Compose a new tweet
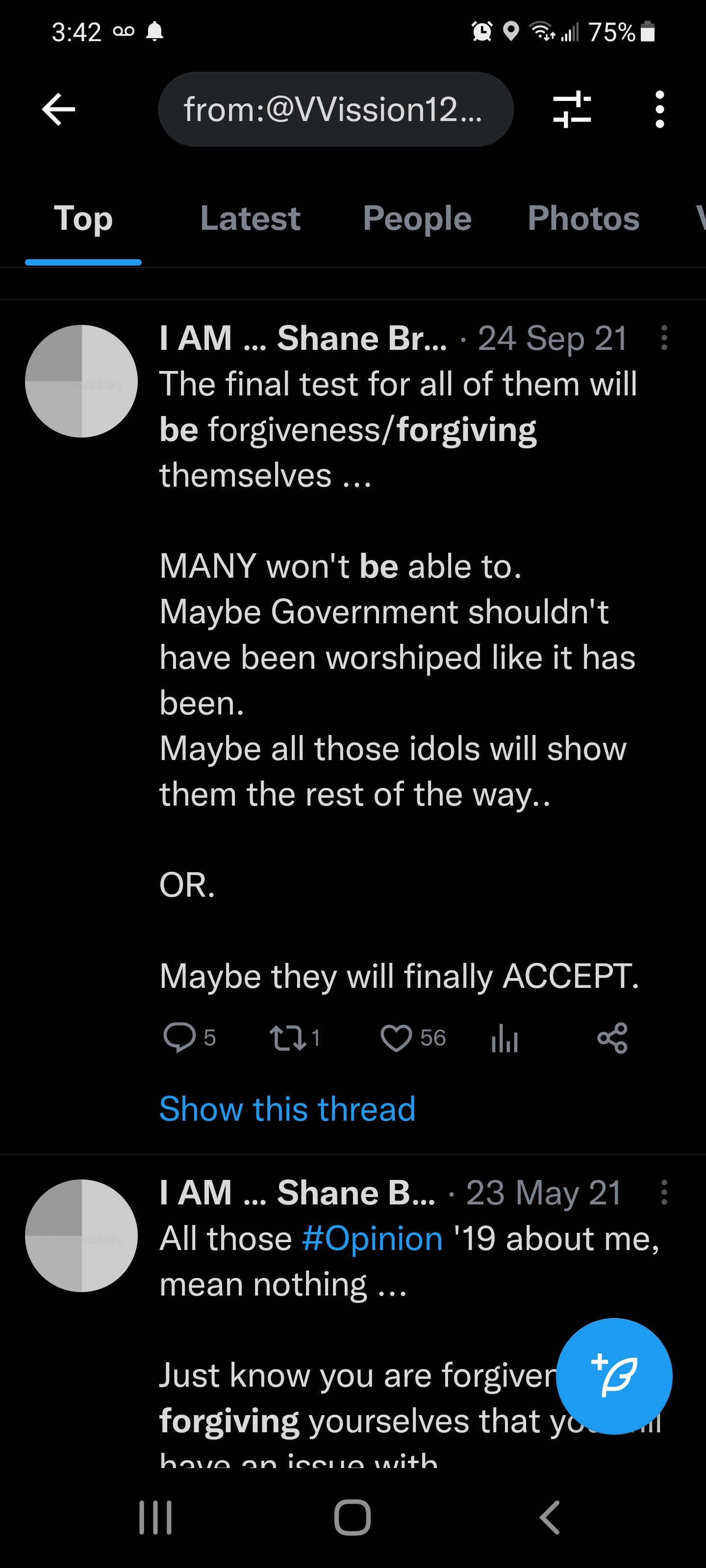Viewport: 706px width, 1568px height. (x=614, y=1376)
